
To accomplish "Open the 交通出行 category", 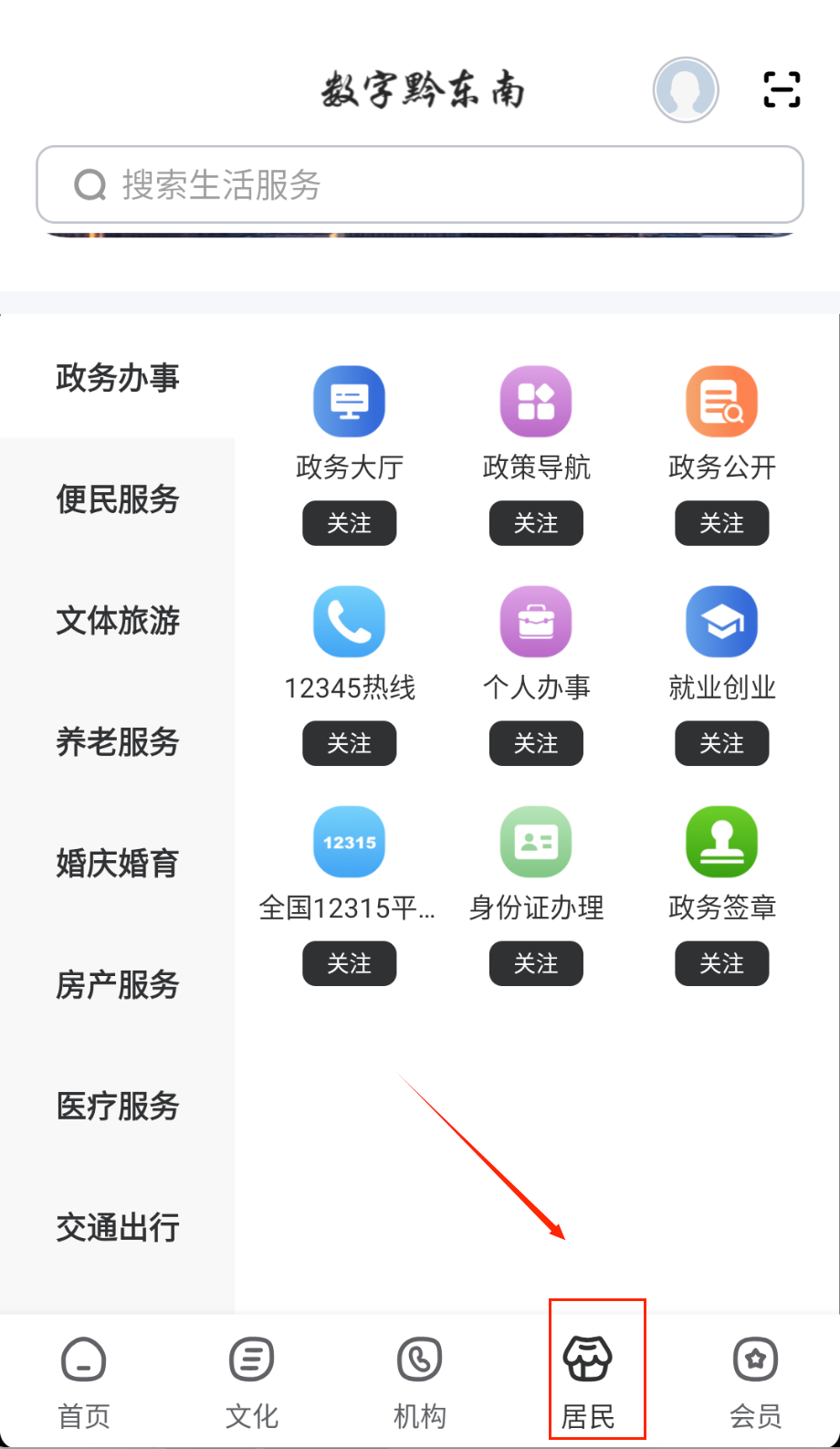I will coord(118,1227).
